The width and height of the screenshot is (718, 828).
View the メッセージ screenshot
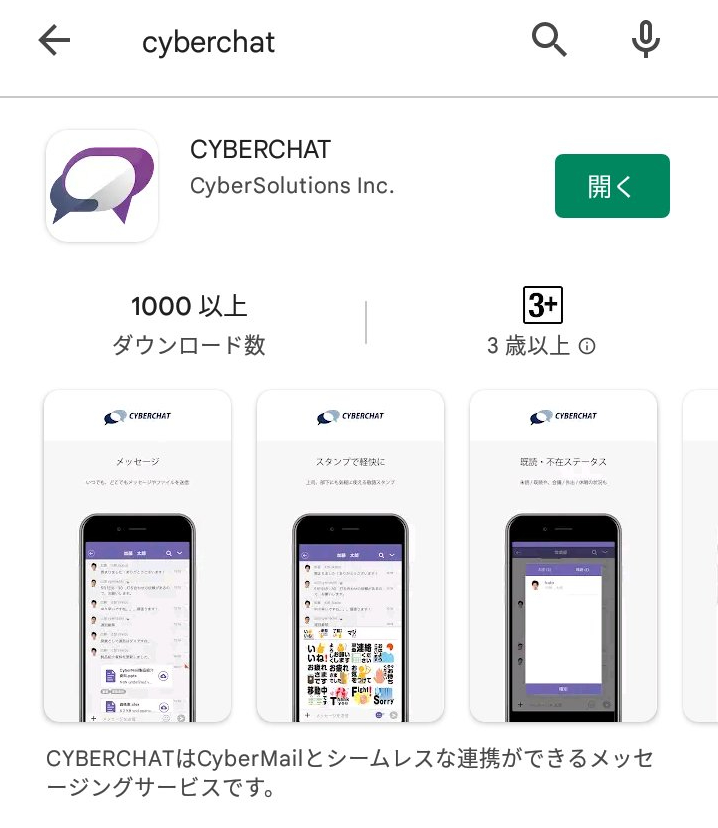tap(138, 555)
